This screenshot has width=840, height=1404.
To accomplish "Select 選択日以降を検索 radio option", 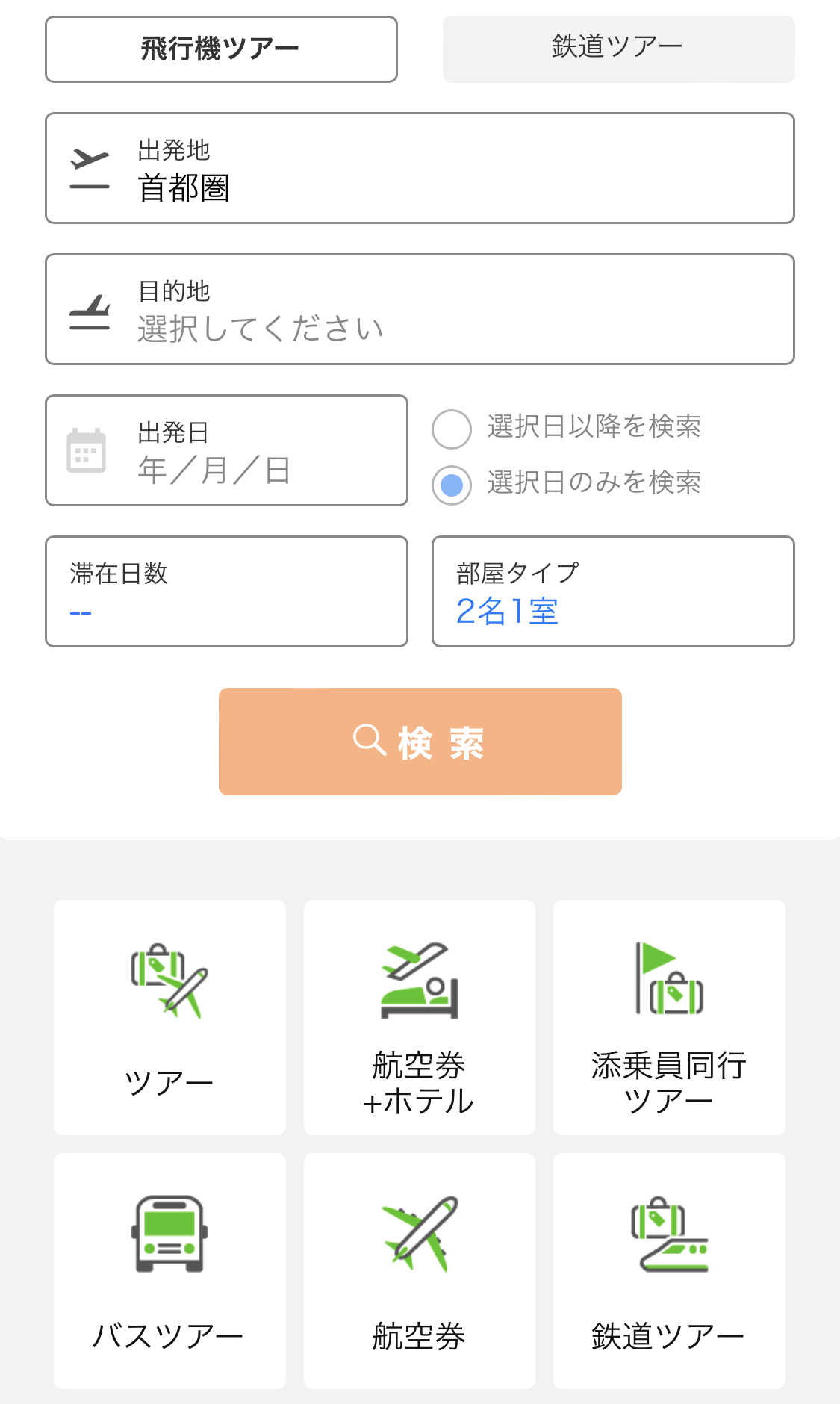I will click(x=452, y=429).
